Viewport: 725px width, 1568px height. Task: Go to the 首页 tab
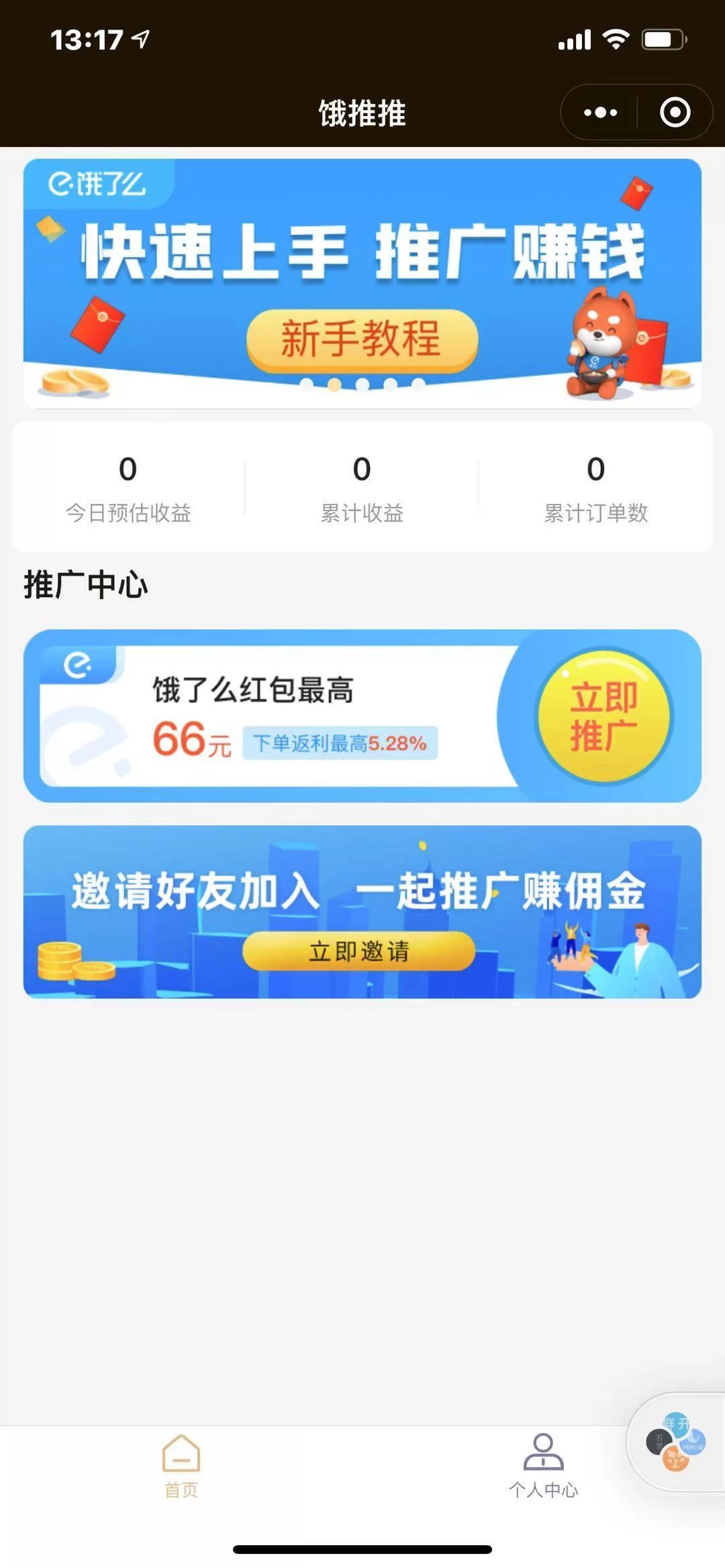click(181, 1466)
